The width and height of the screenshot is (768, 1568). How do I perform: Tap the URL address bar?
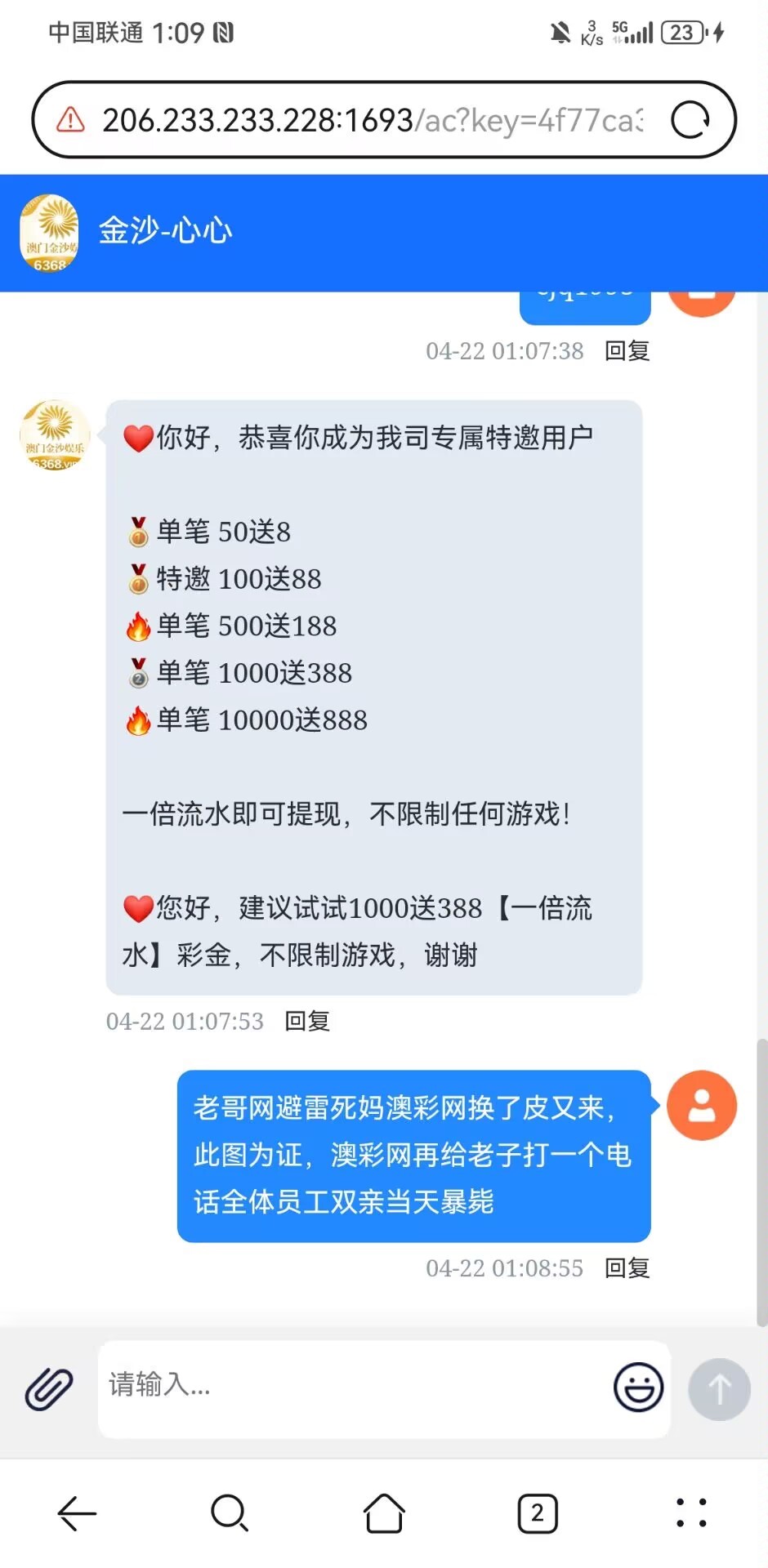pos(372,121)
